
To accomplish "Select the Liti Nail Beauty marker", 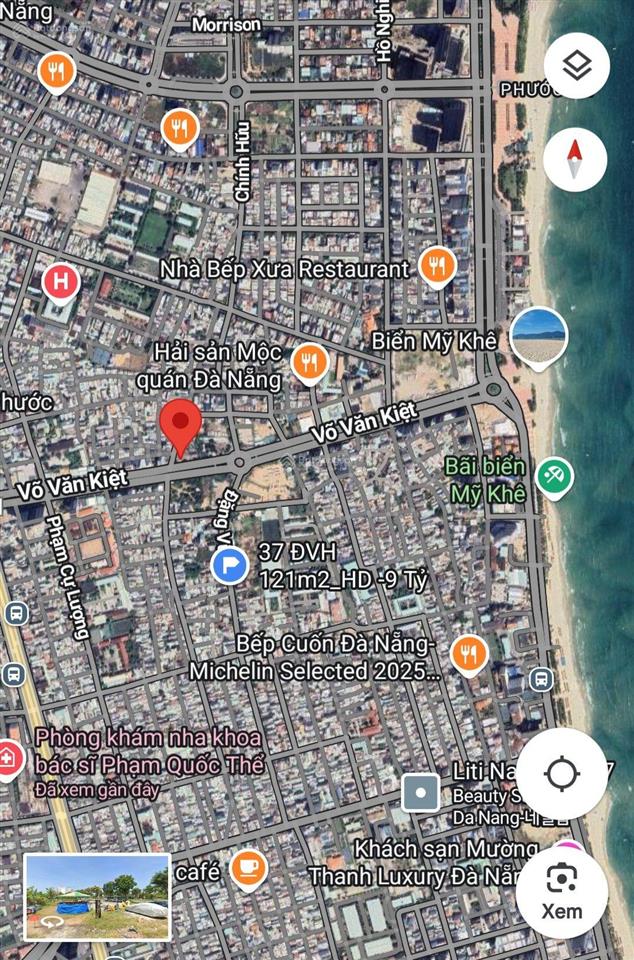I will tap(421, 793).
